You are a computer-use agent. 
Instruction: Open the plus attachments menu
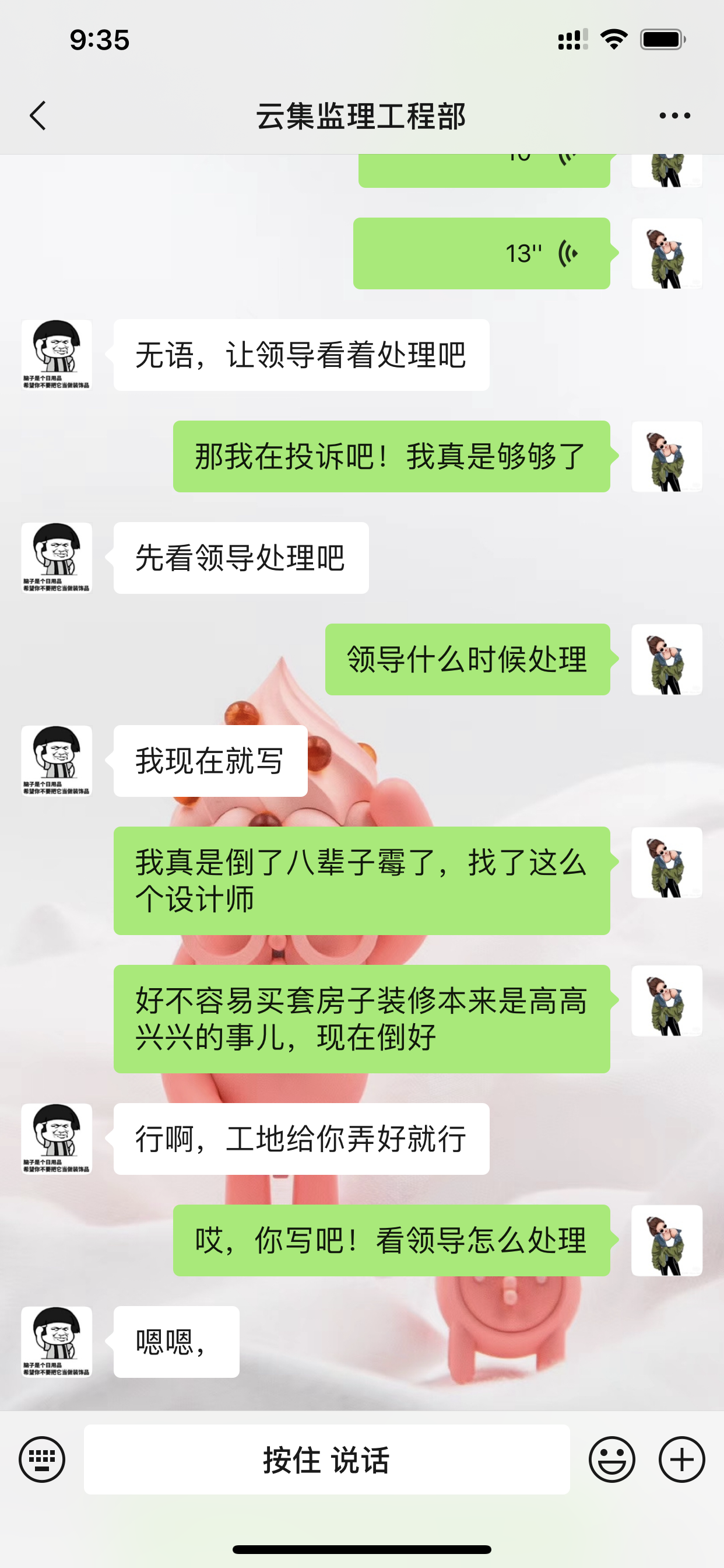pos(681,1459)
